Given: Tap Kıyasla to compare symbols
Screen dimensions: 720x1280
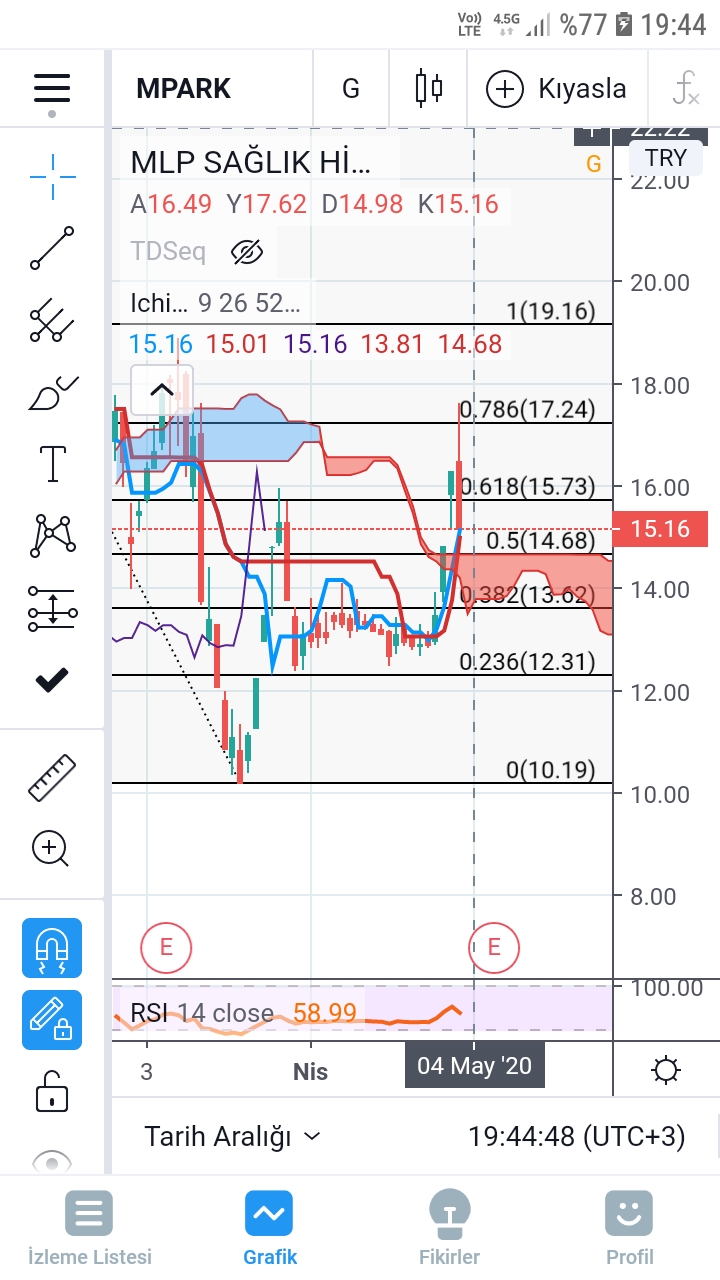Looking at the screenshot, I should [557, 89].
